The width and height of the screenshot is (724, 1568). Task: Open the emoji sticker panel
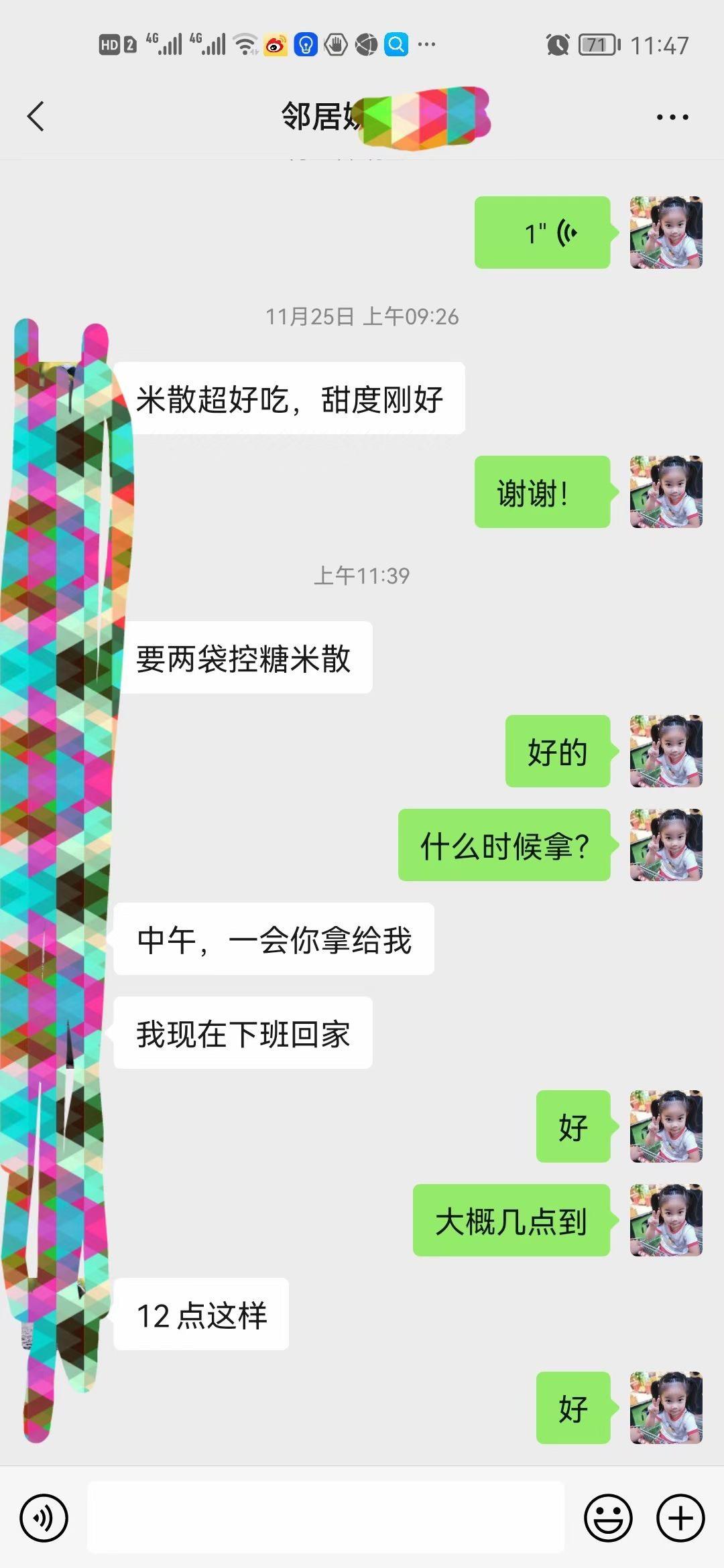pyautogui.click(x=608, y=1518)
